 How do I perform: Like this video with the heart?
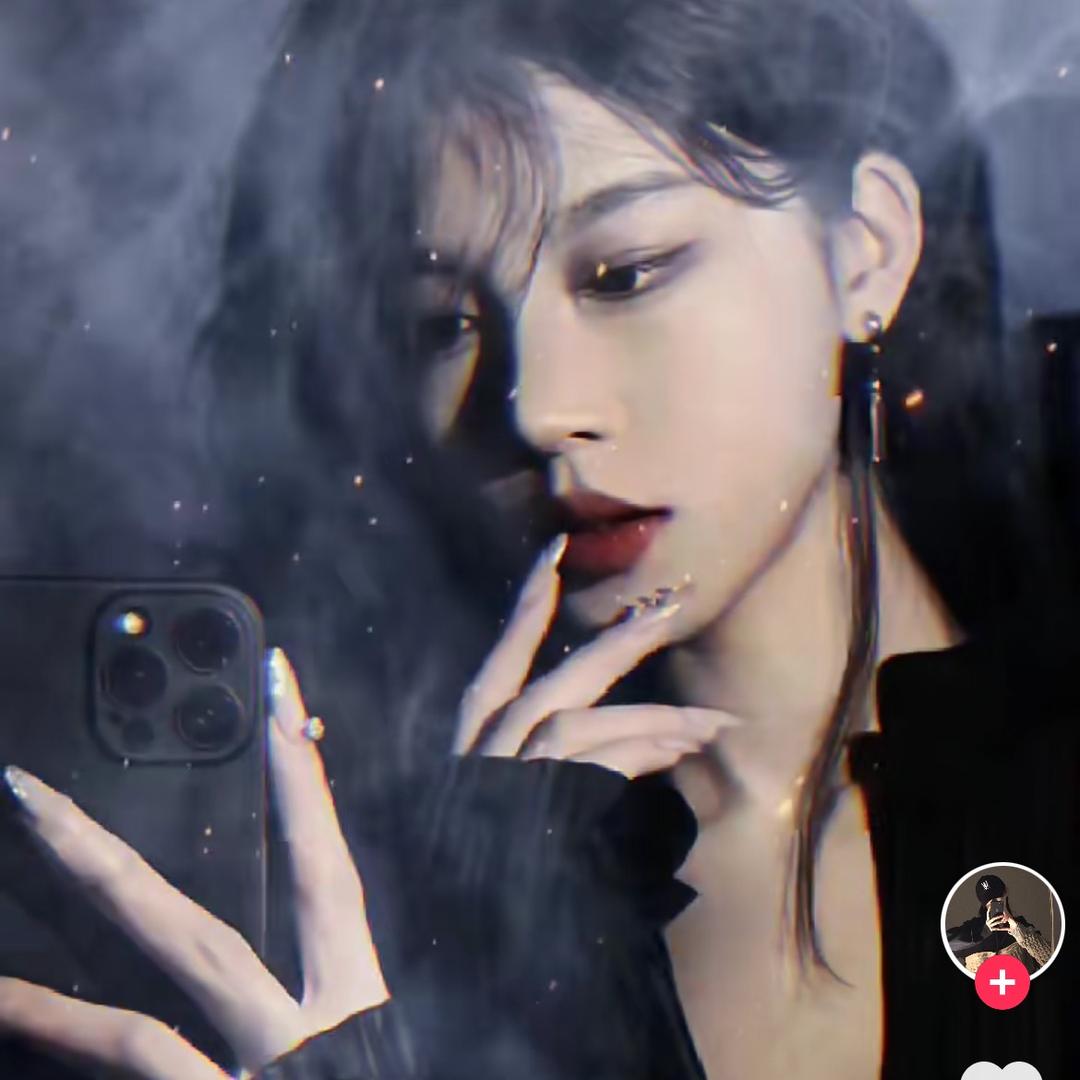[1002, 1071]
